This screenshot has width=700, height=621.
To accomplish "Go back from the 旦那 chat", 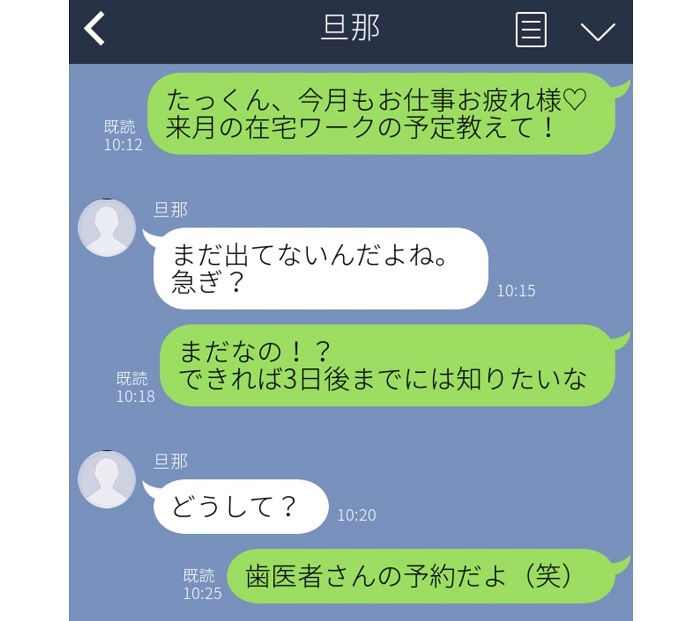I will [x=95, y=30].
